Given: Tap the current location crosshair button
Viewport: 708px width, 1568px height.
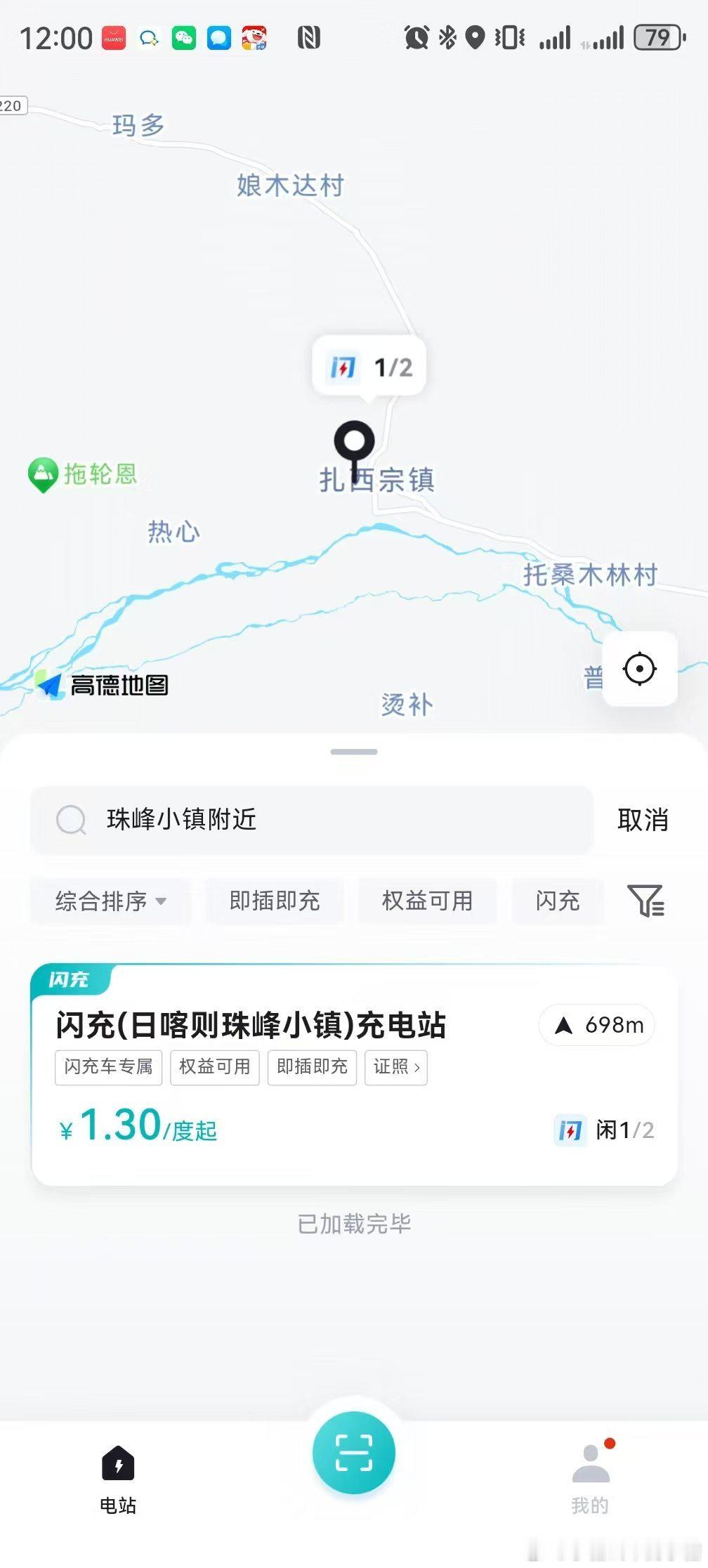Looking at the screenshot, I should [x=638, y=669].
